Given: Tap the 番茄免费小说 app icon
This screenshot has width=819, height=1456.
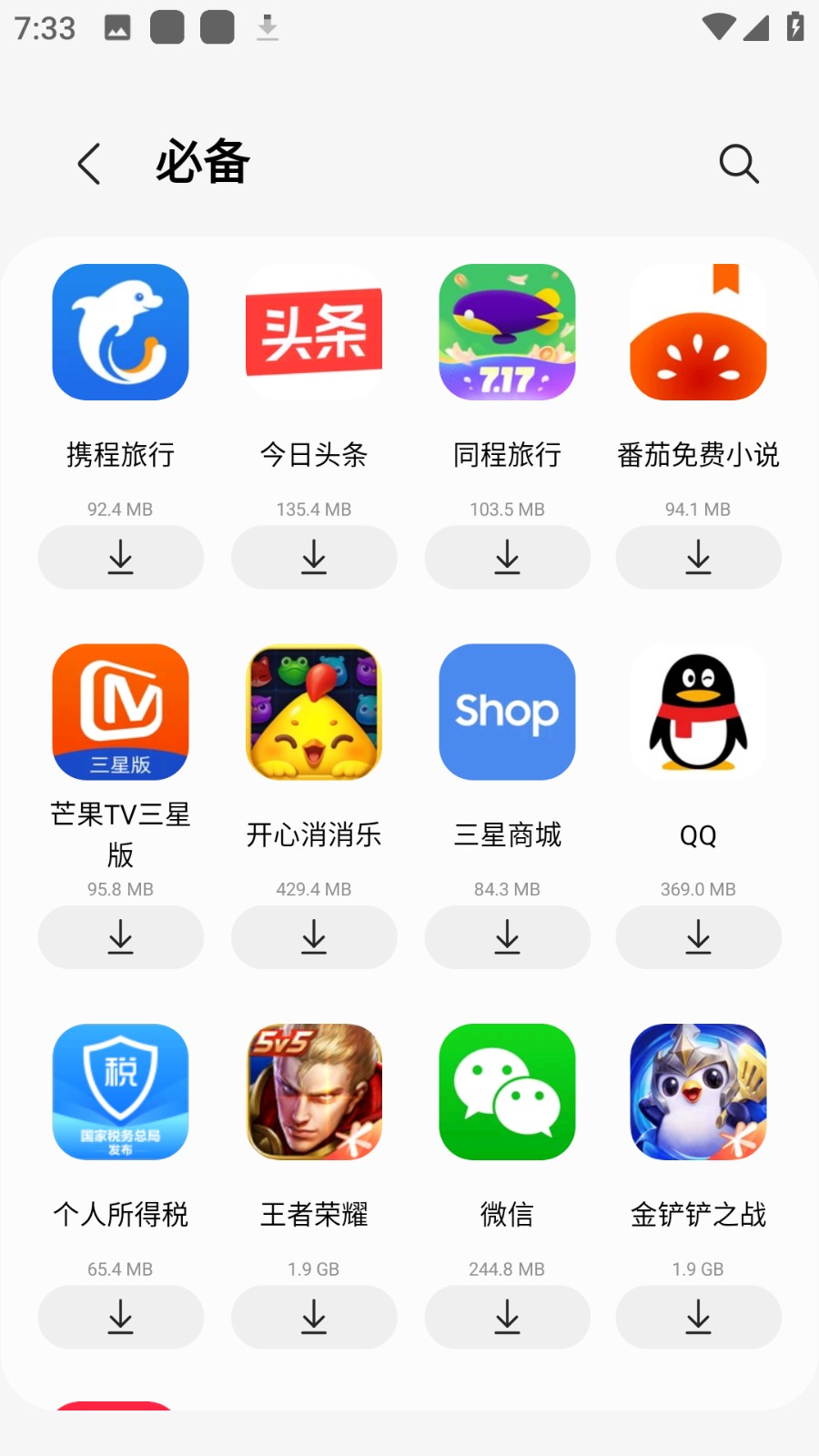Looking at the screenshot, I should [x=697, y=332].
